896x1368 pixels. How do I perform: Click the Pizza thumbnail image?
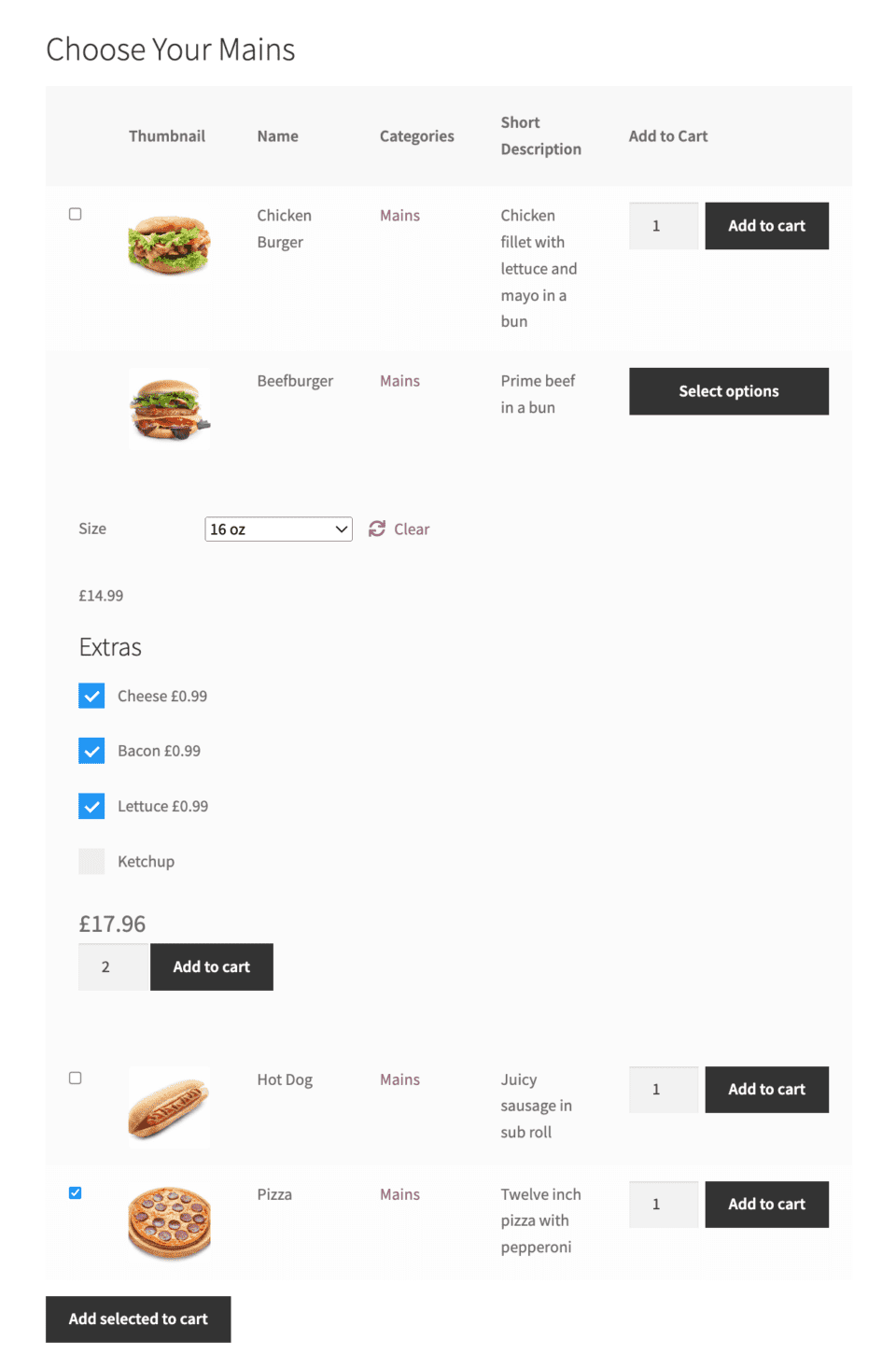point(169,1222)
